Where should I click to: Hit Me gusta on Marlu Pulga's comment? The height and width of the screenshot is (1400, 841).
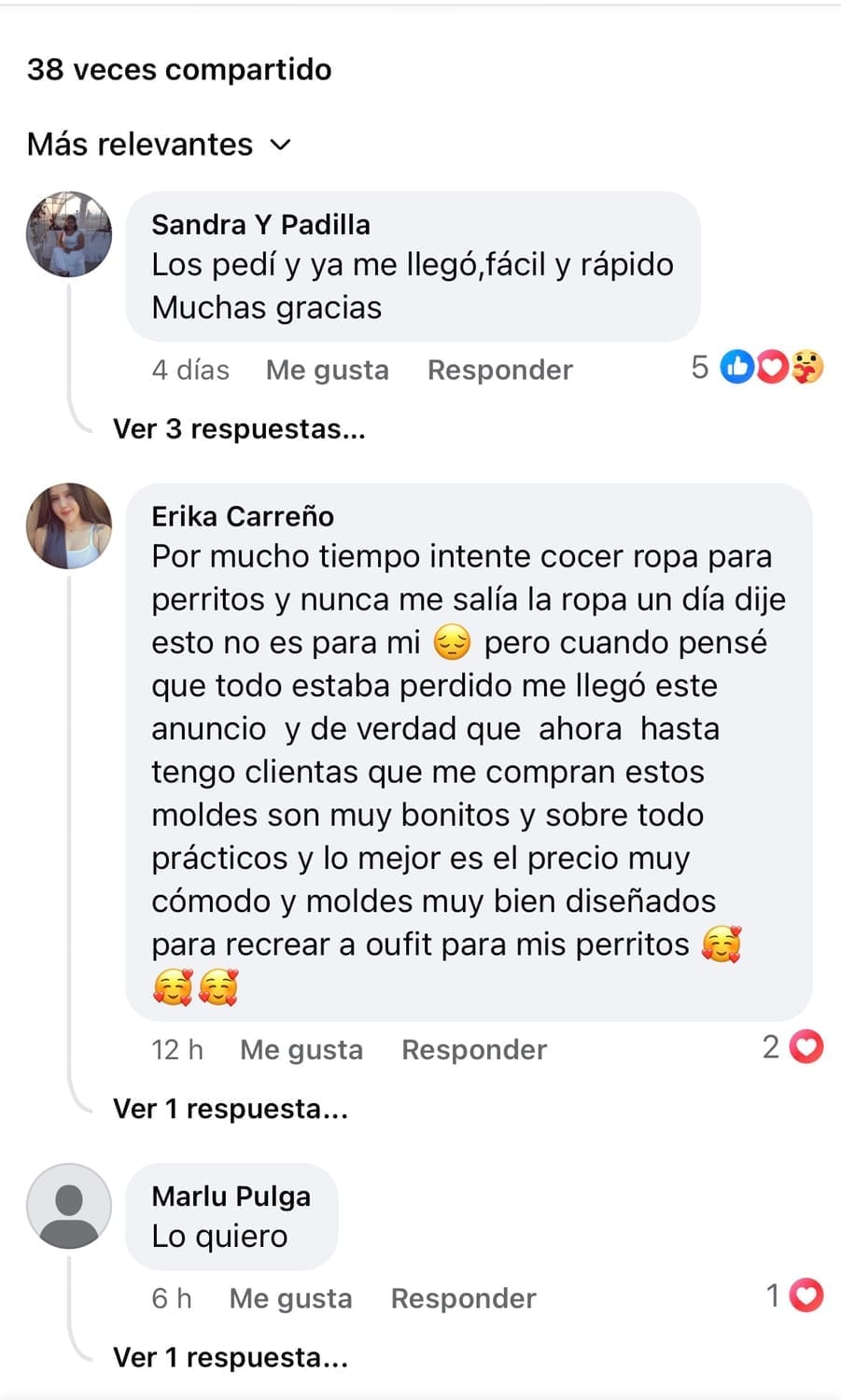pos(290,1298)
